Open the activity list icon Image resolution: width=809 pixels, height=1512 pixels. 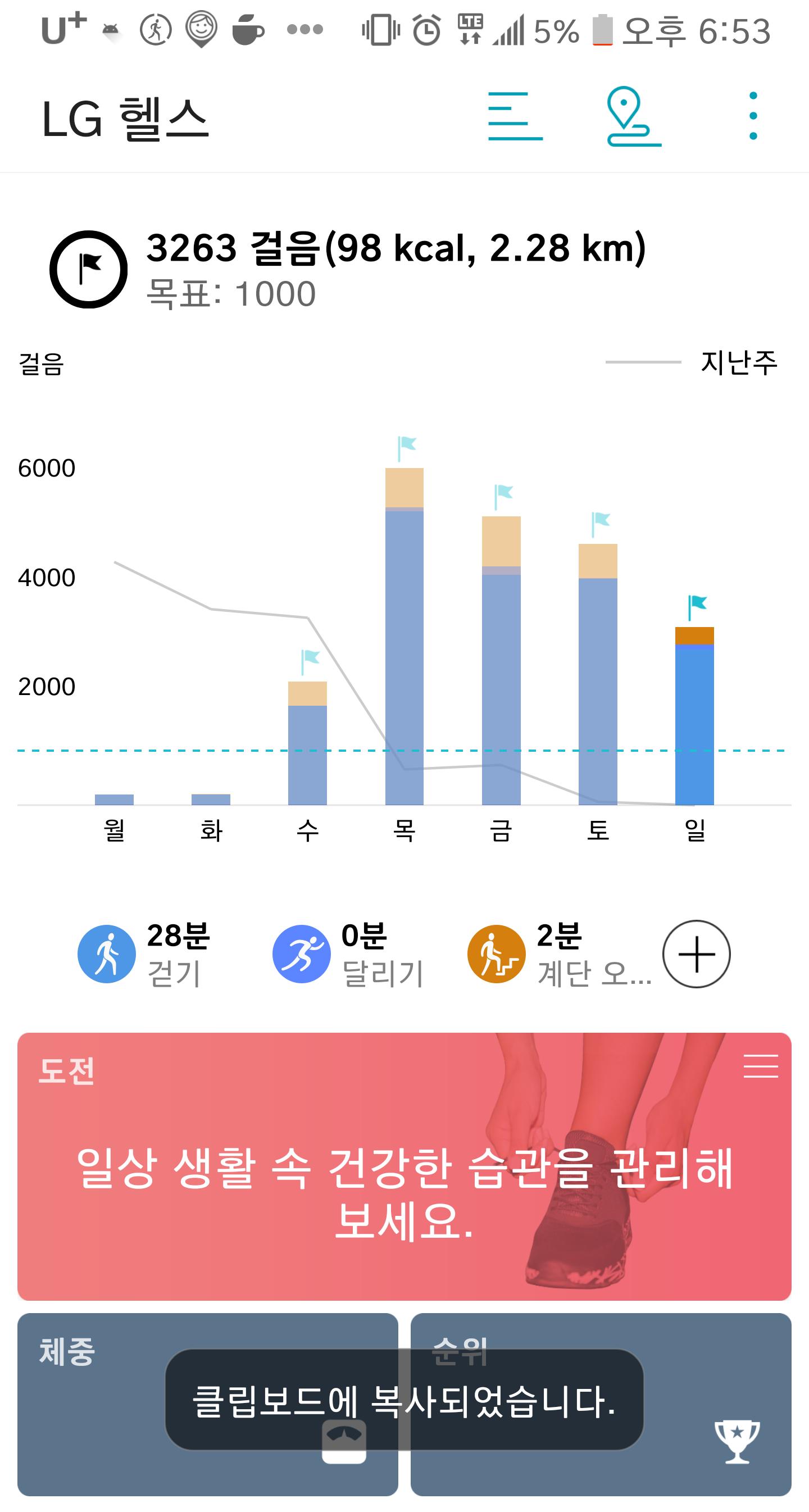515,116
